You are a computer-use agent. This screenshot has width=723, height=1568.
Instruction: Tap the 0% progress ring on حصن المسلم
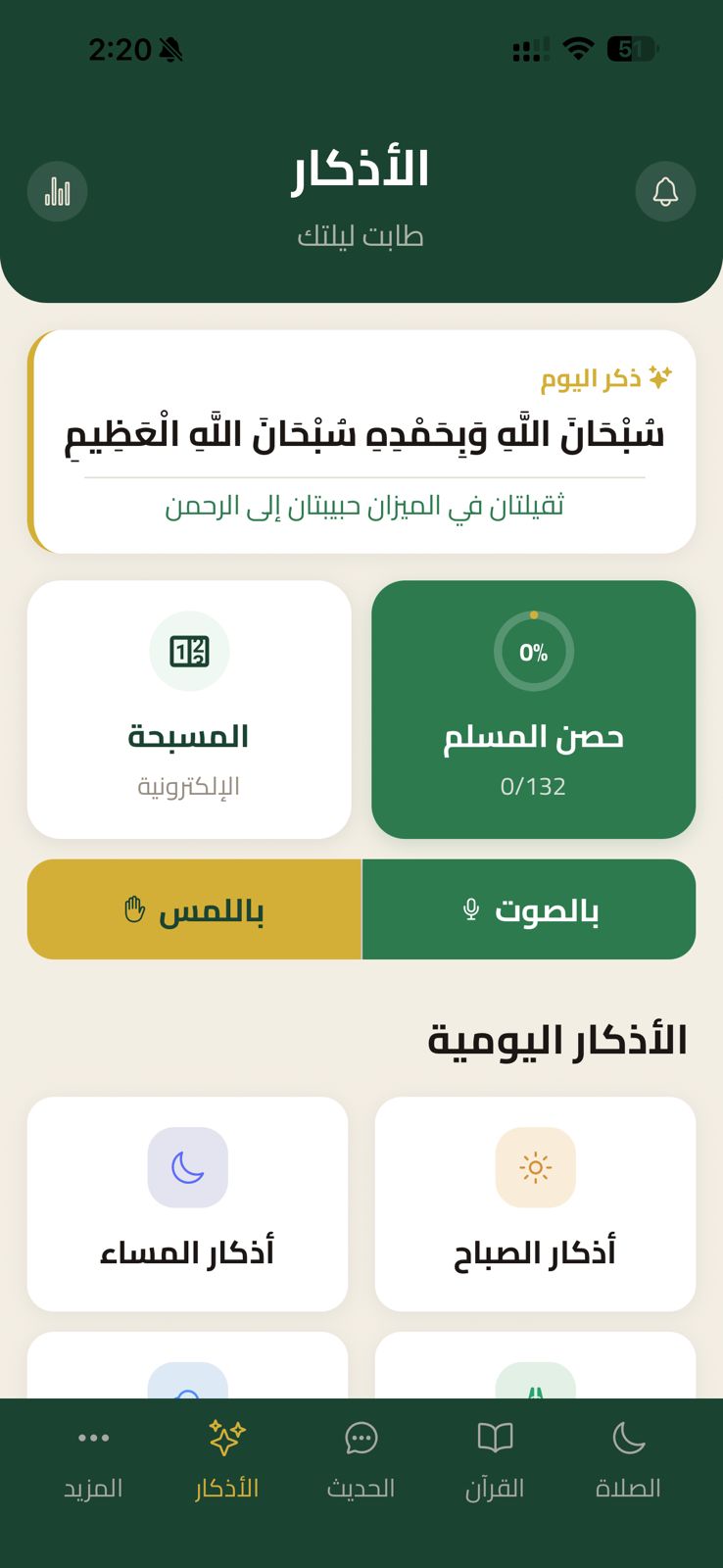534,650
